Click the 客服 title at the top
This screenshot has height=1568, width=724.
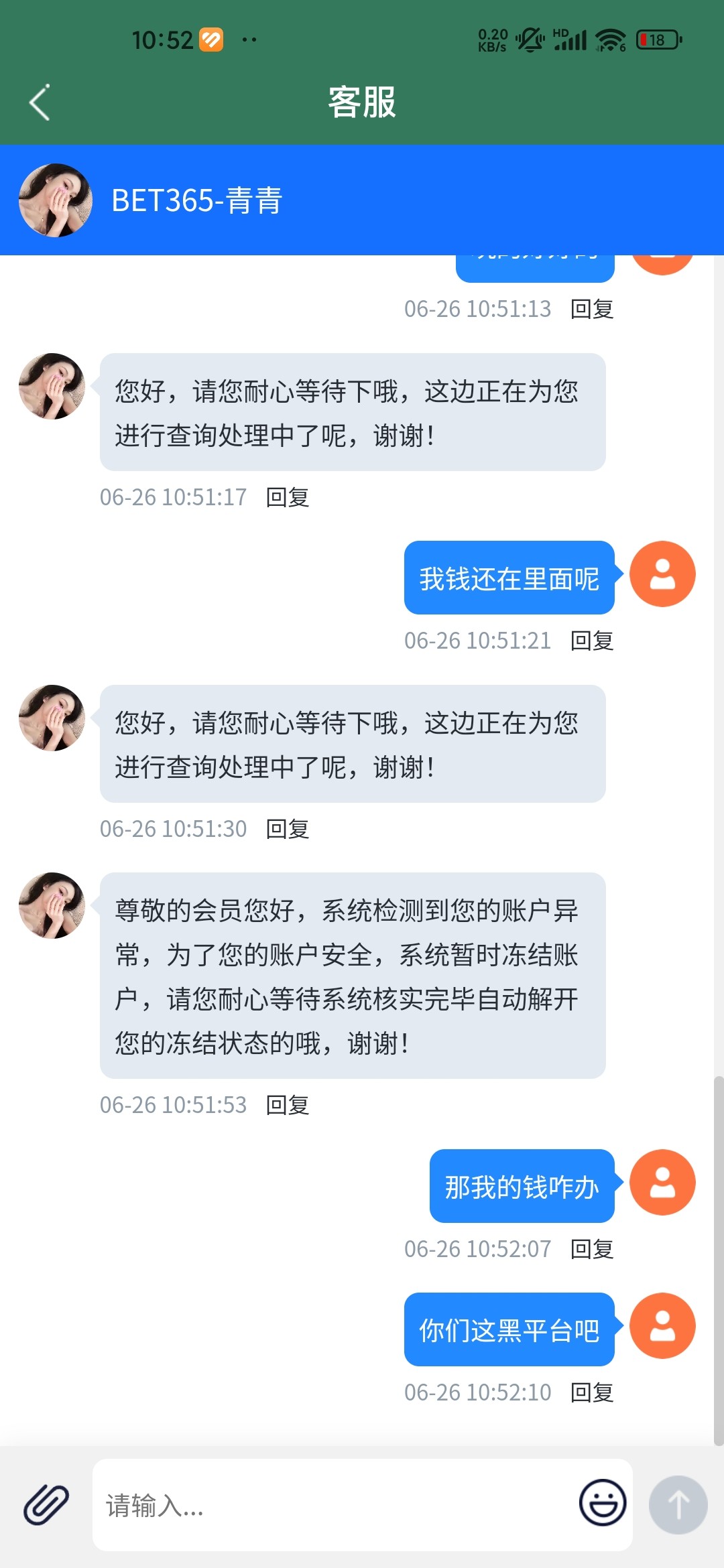click(362, 102)
